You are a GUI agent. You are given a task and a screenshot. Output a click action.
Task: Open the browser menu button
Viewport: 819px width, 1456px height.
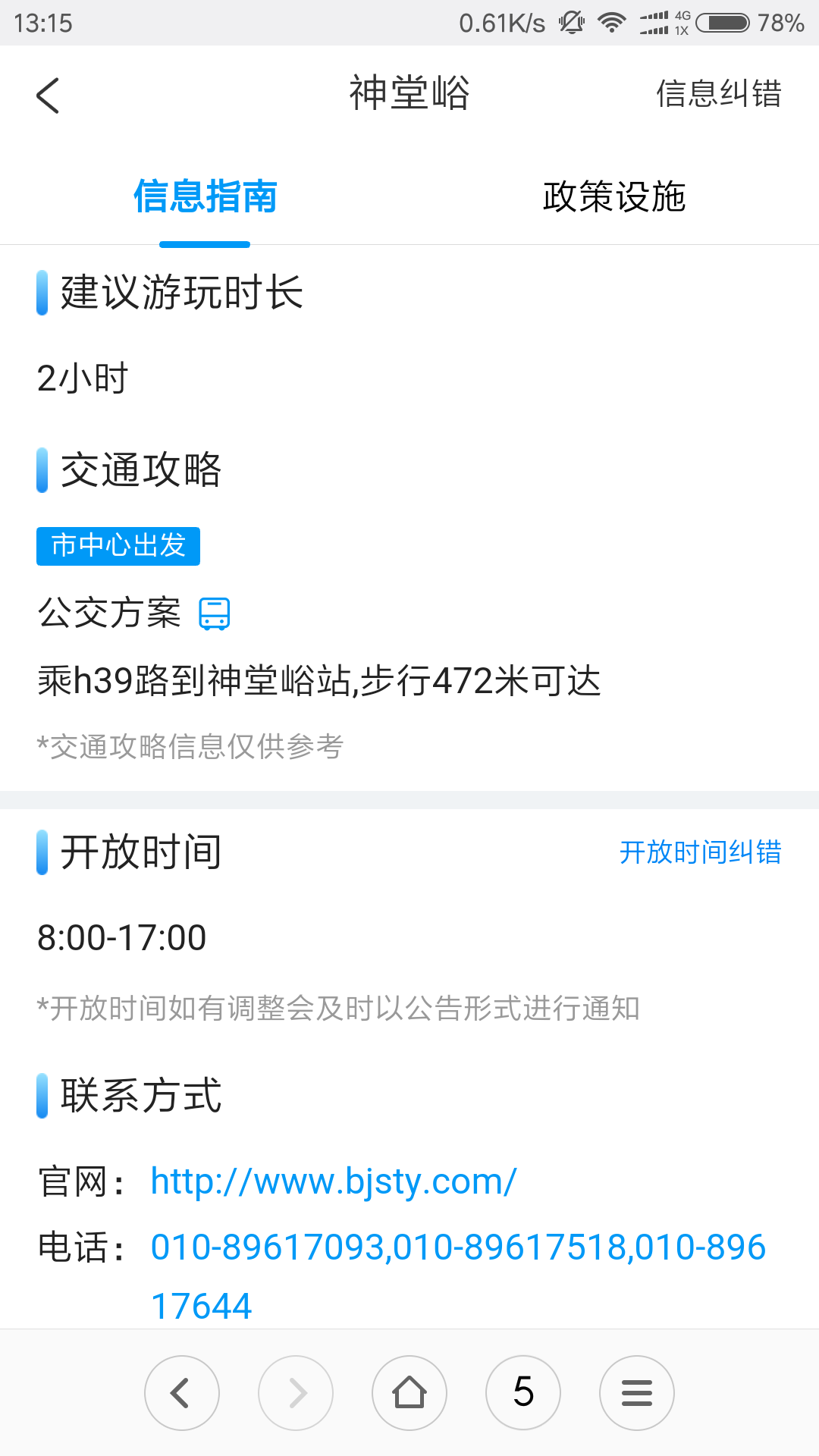[637, 1393]
